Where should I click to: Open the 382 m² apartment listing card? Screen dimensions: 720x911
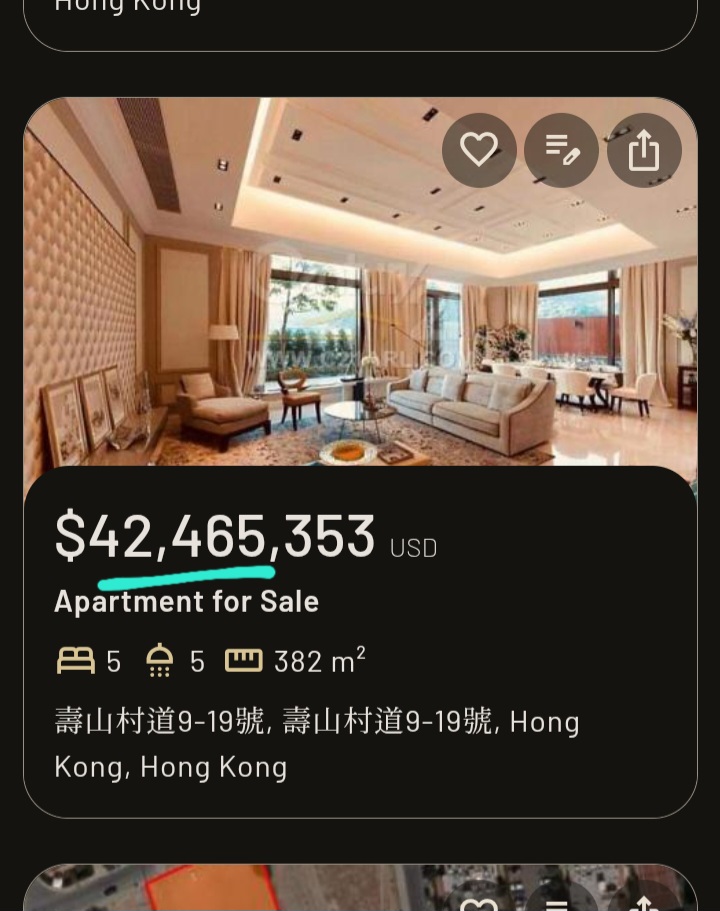point(360,640)
